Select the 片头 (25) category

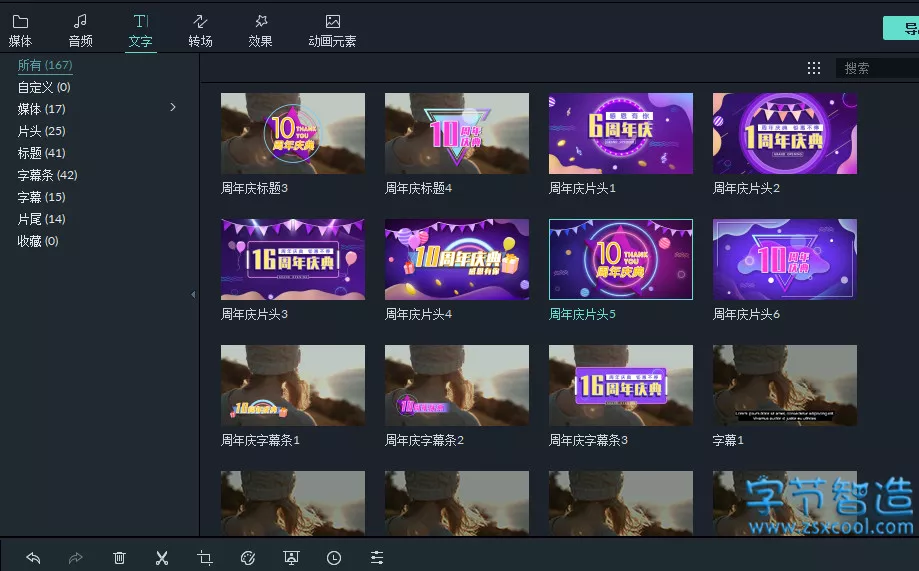(41, 131)
